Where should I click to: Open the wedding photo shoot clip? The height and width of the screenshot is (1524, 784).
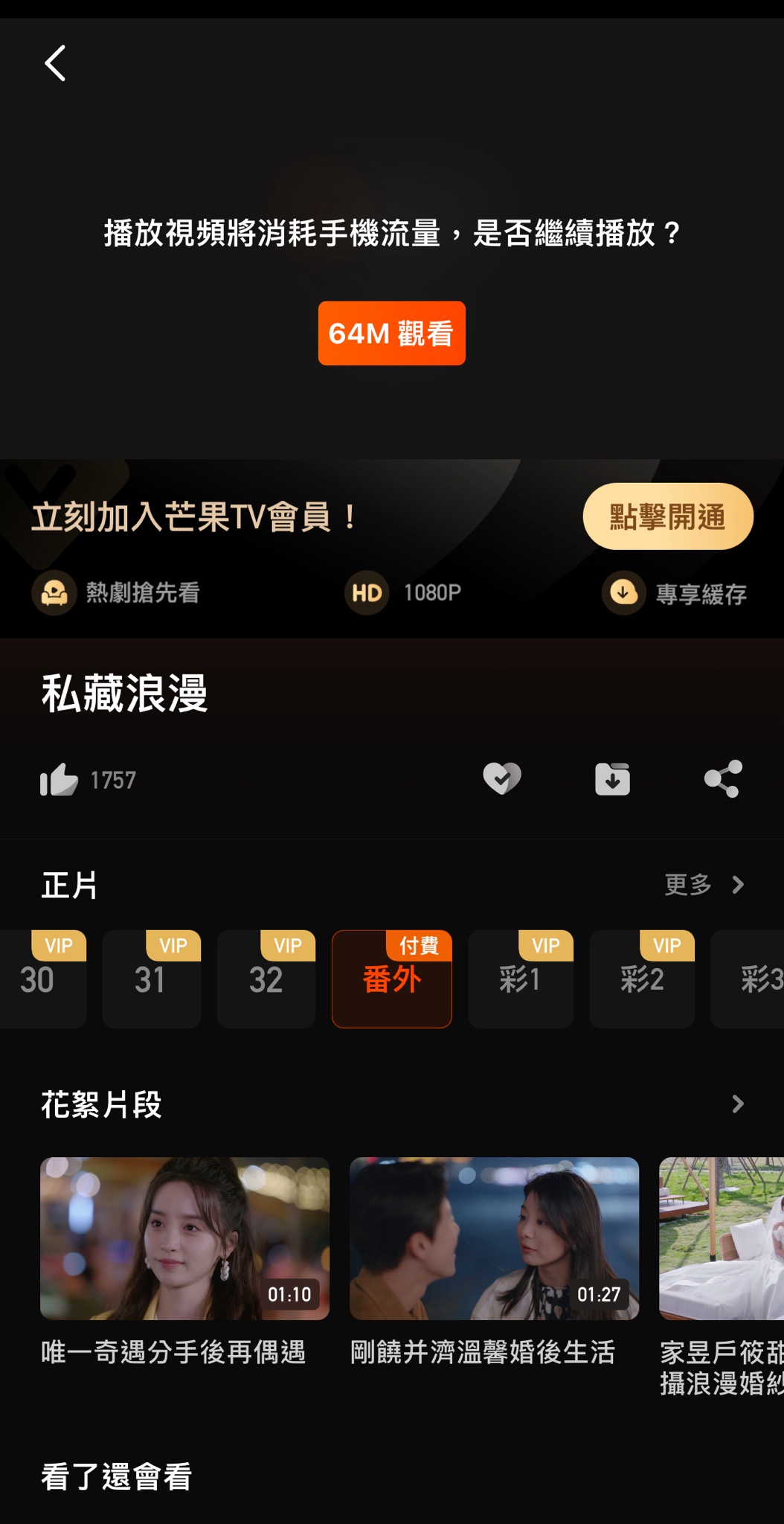pyautogui.click(x=721, y=1238)
